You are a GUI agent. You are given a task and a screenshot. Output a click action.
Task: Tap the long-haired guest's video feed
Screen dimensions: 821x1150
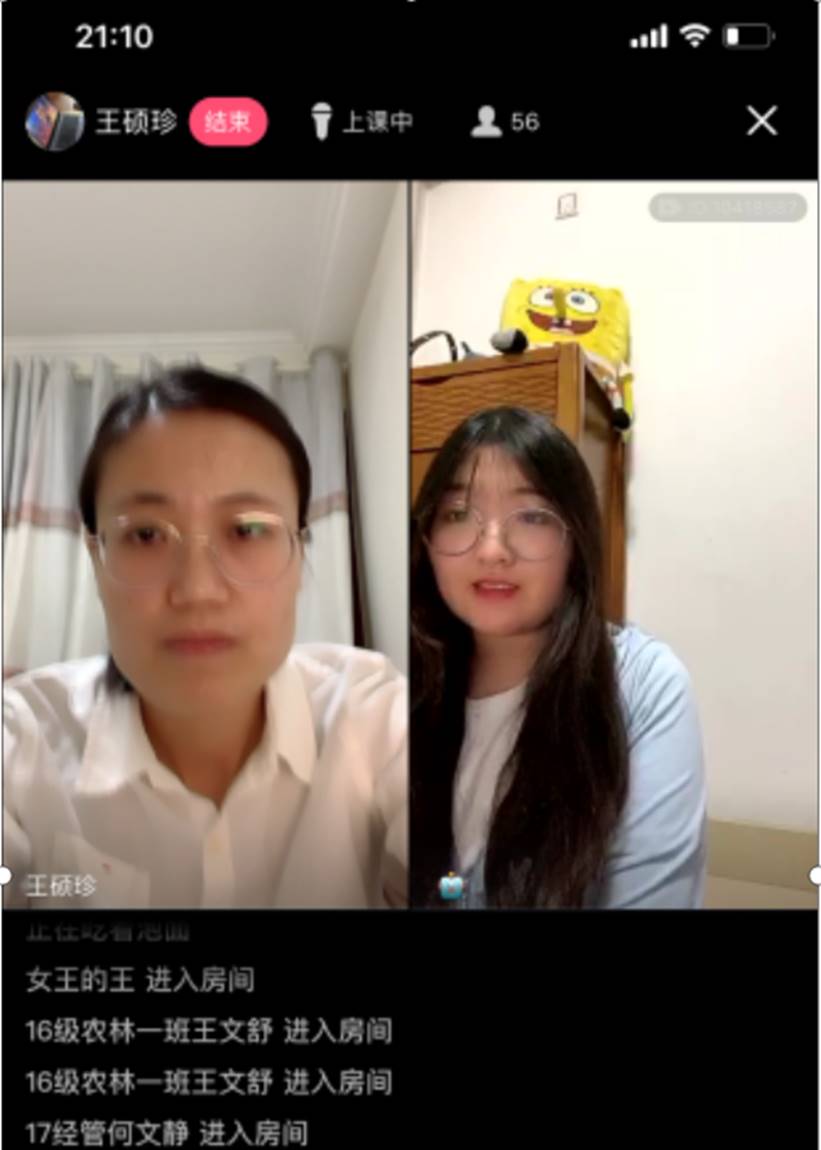(x=614, y=545)
